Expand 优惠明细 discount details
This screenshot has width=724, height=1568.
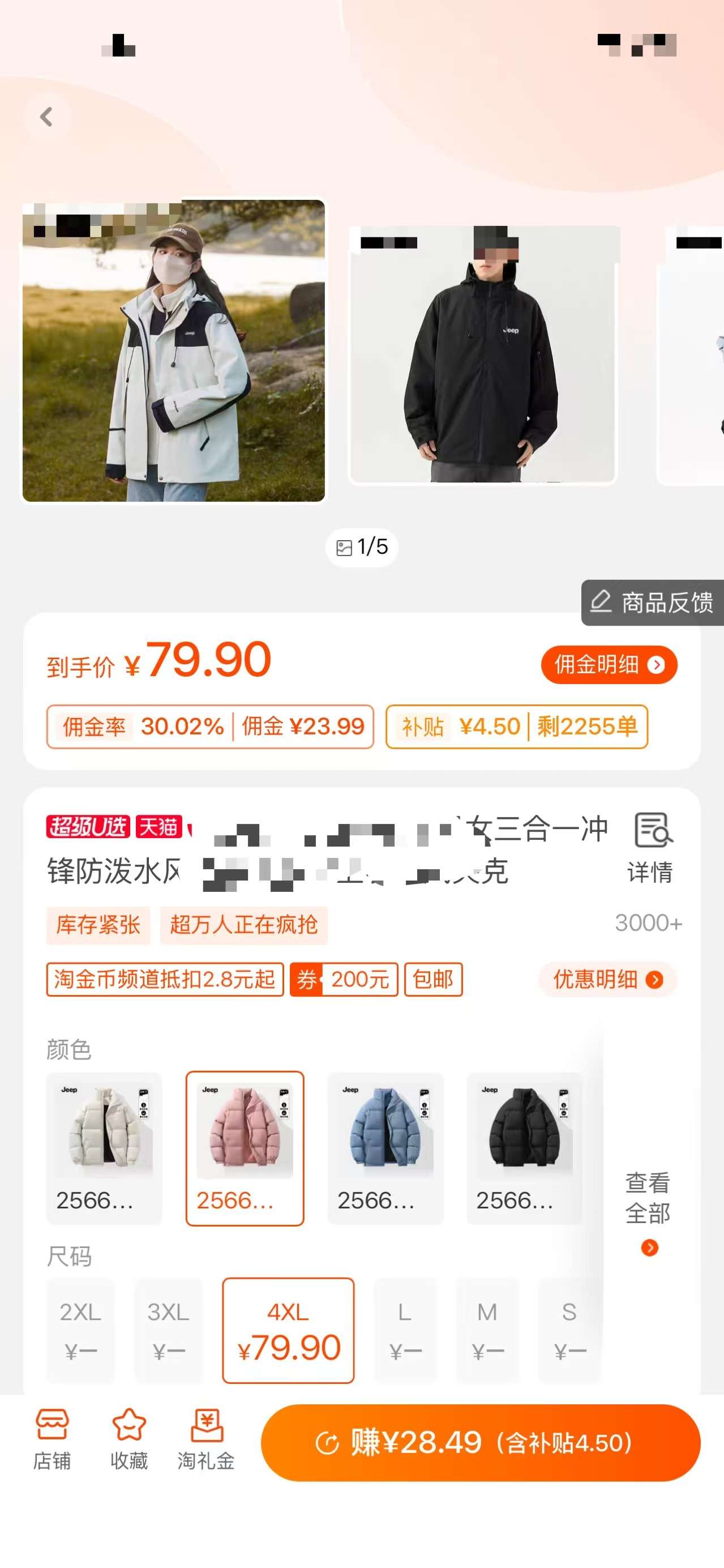point(607,980)
